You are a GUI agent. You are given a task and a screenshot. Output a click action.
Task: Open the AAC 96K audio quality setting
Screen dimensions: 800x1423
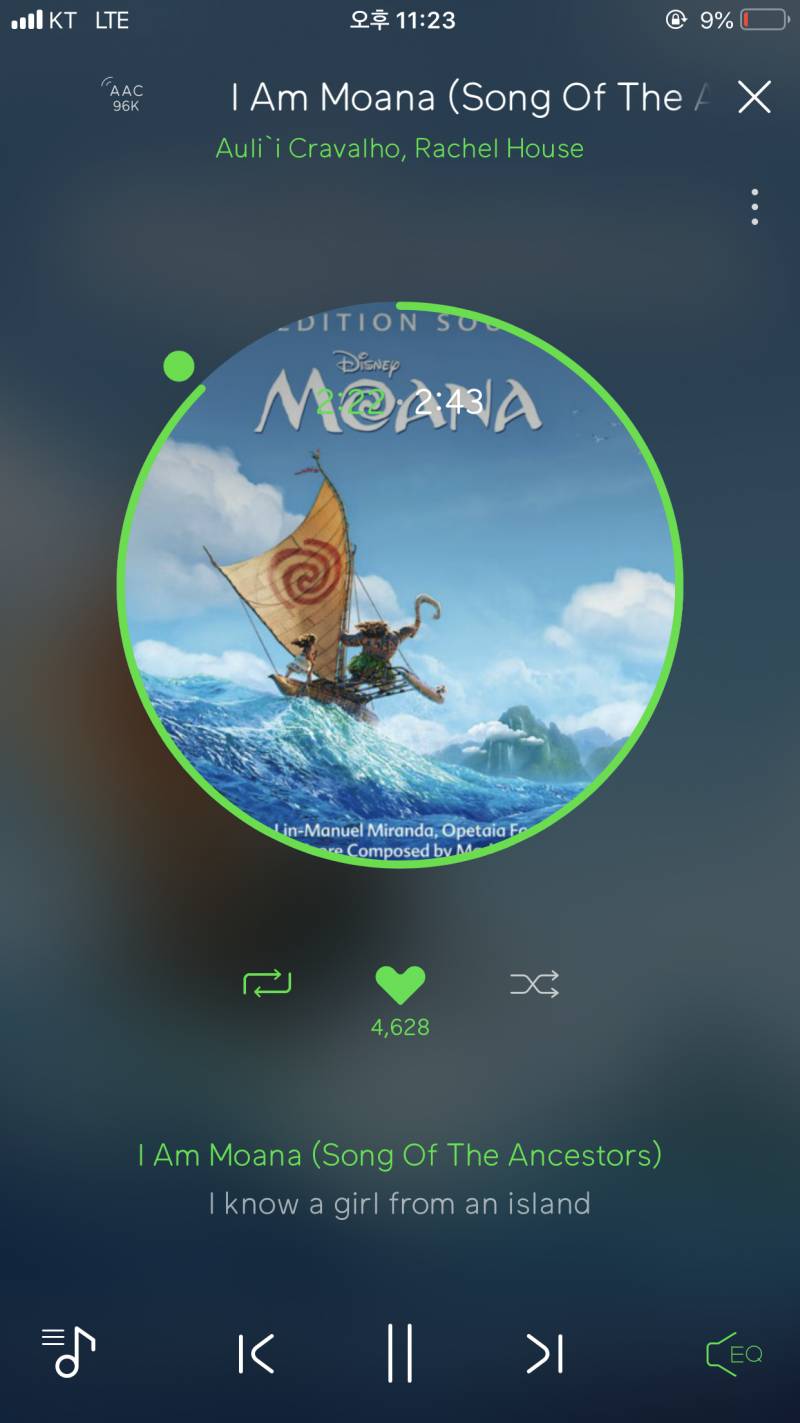[x=124, y=96]
